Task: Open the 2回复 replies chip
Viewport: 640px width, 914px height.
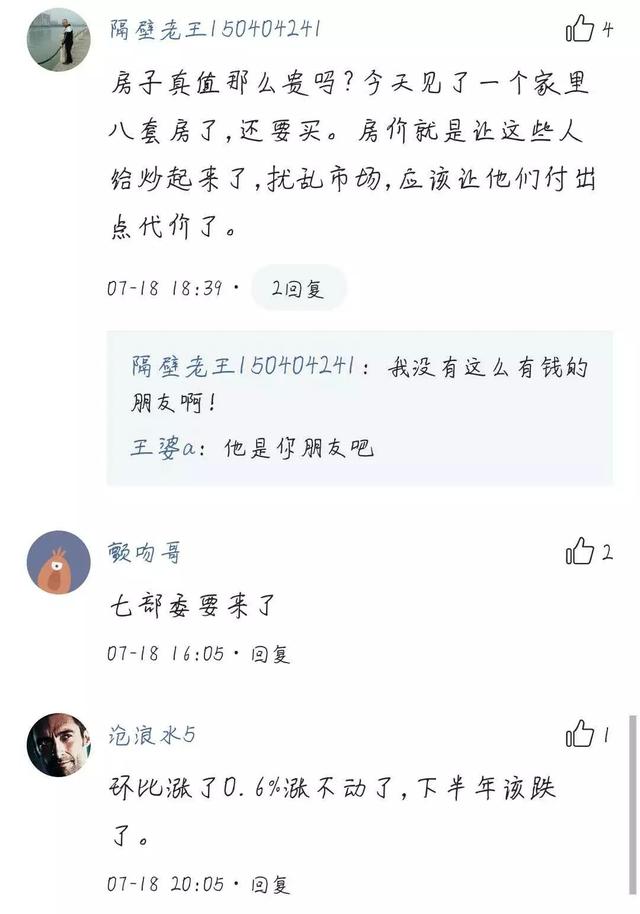Action: (298, 289)
